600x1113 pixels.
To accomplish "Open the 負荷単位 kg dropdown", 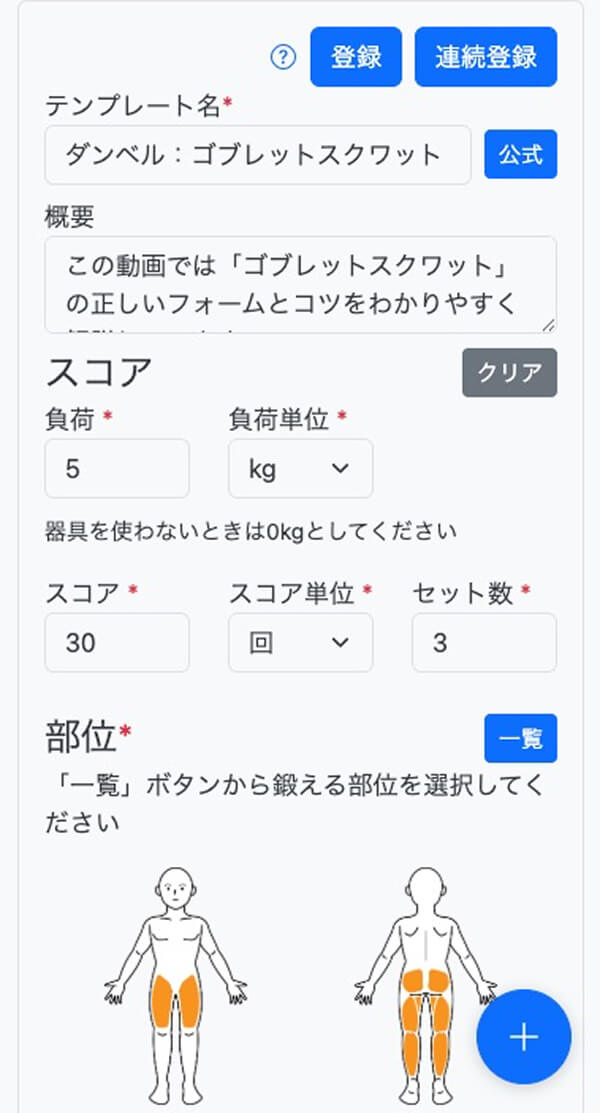I will tap(300, 468).
